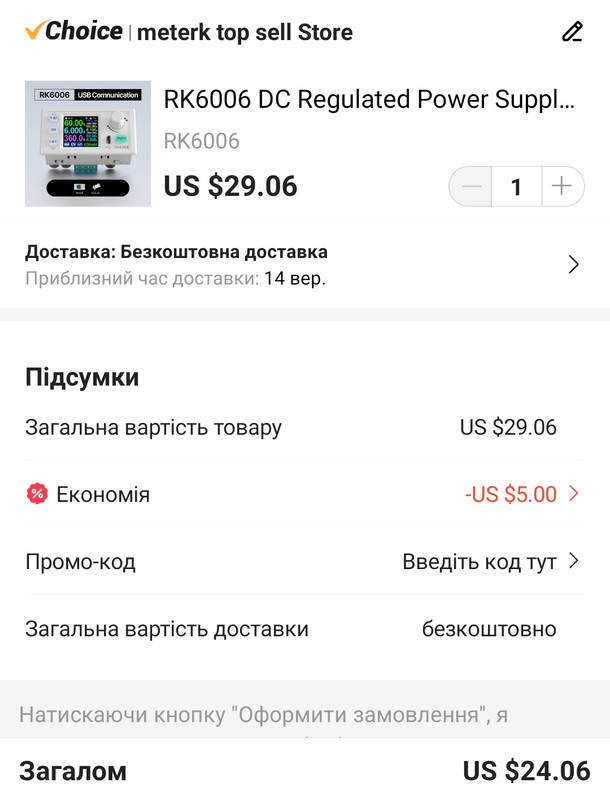610x800 pixels.
Task: Decrease quantity with the minus button
Action: 471,186
